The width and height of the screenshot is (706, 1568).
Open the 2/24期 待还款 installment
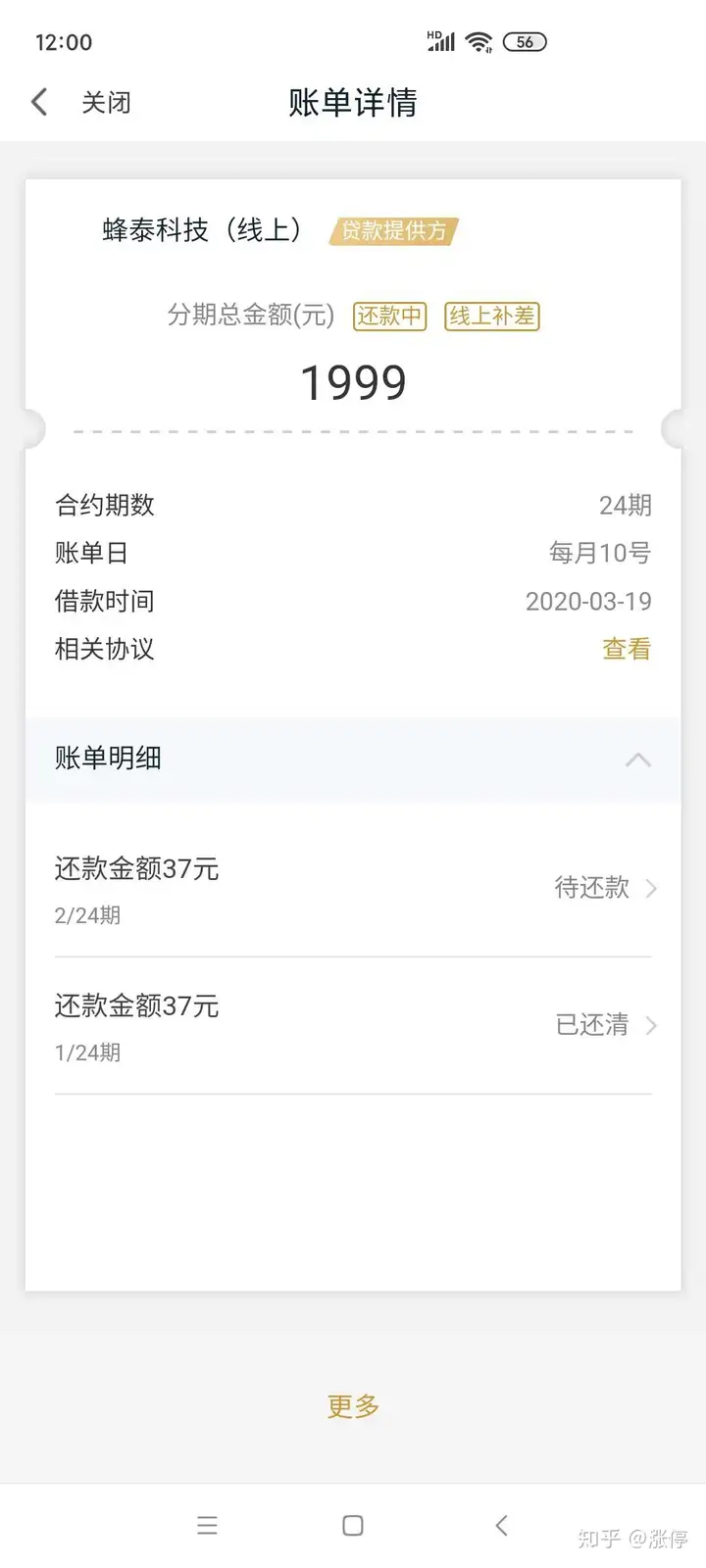[353, 889]
